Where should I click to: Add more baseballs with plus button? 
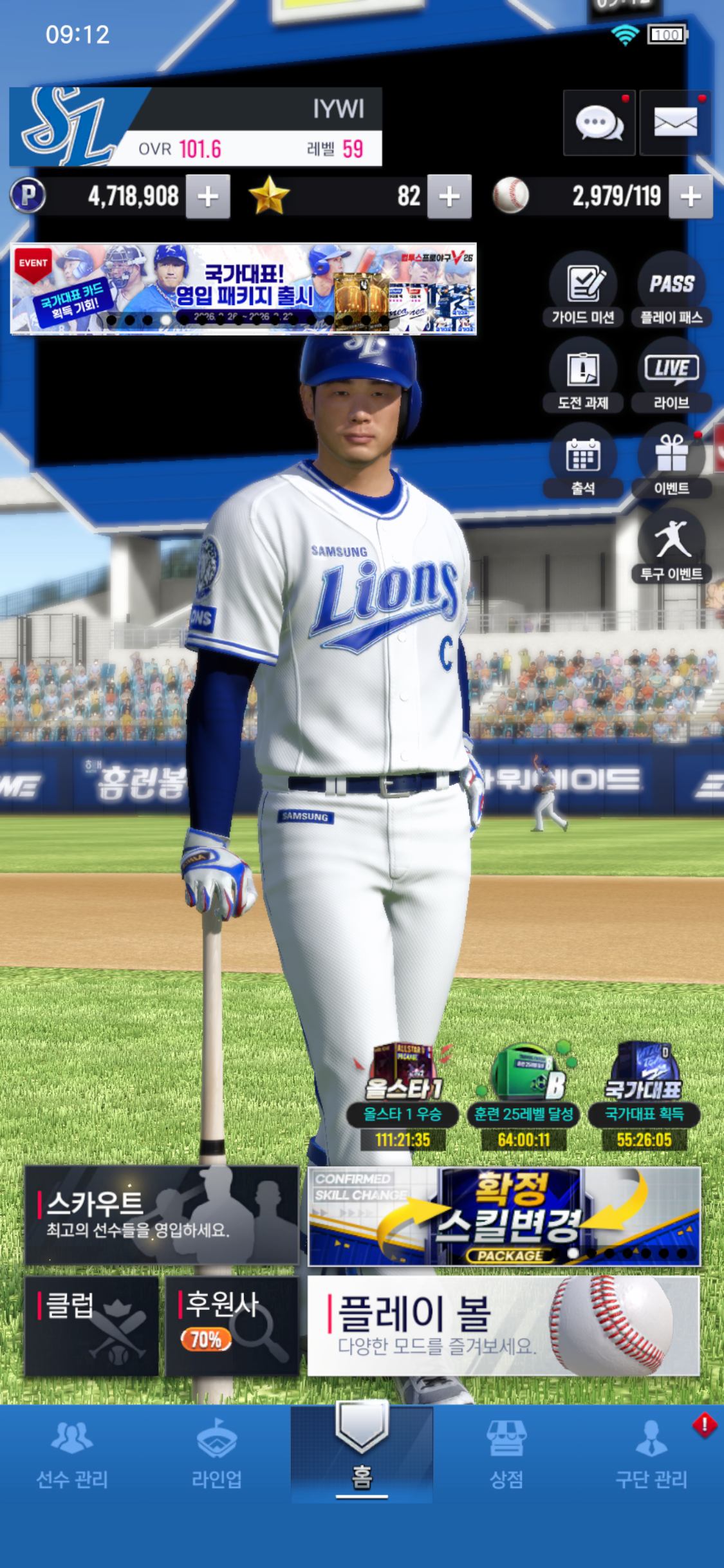(x=691, y=196)
